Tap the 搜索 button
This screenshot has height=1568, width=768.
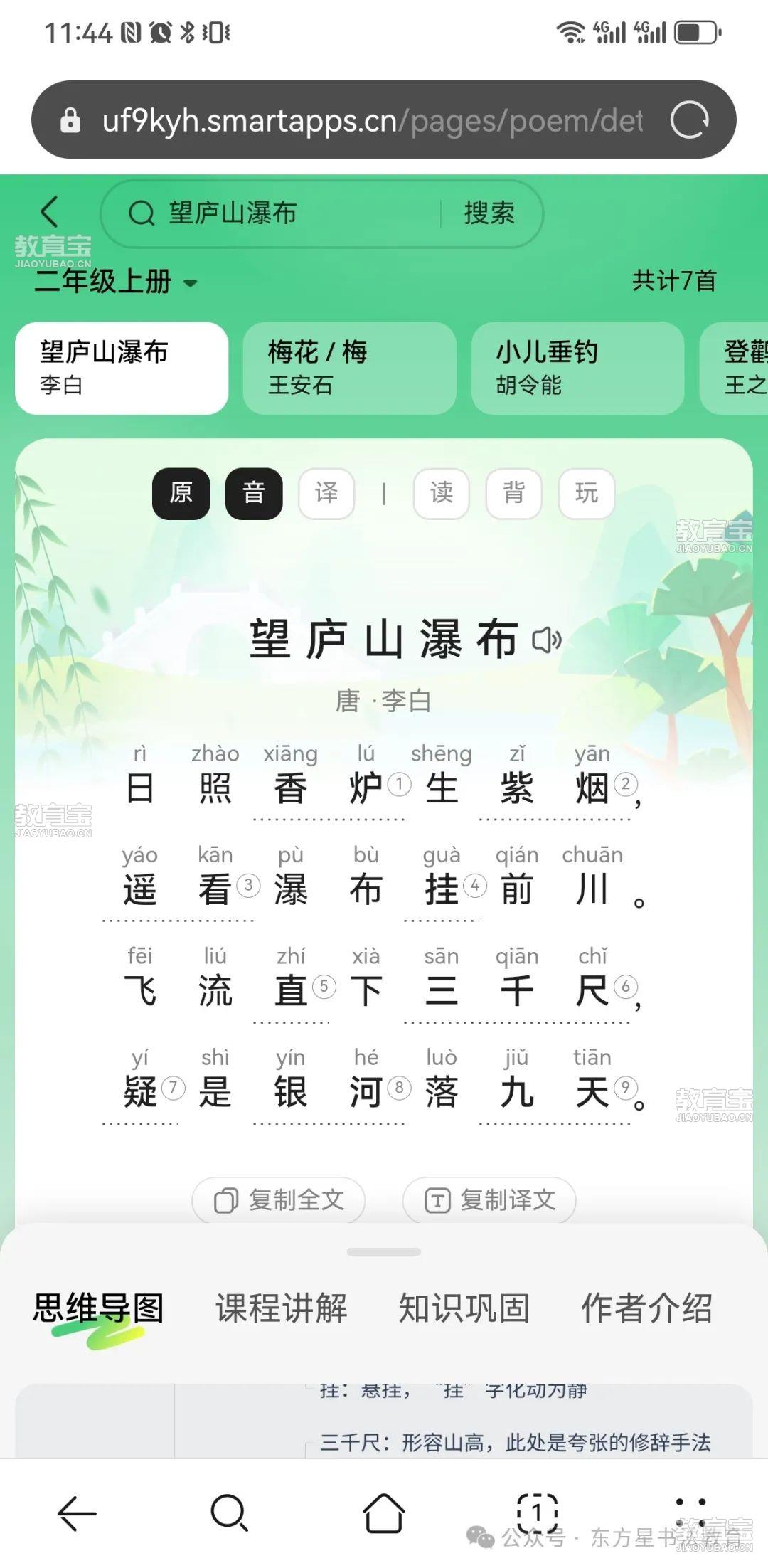pos(489,213)
